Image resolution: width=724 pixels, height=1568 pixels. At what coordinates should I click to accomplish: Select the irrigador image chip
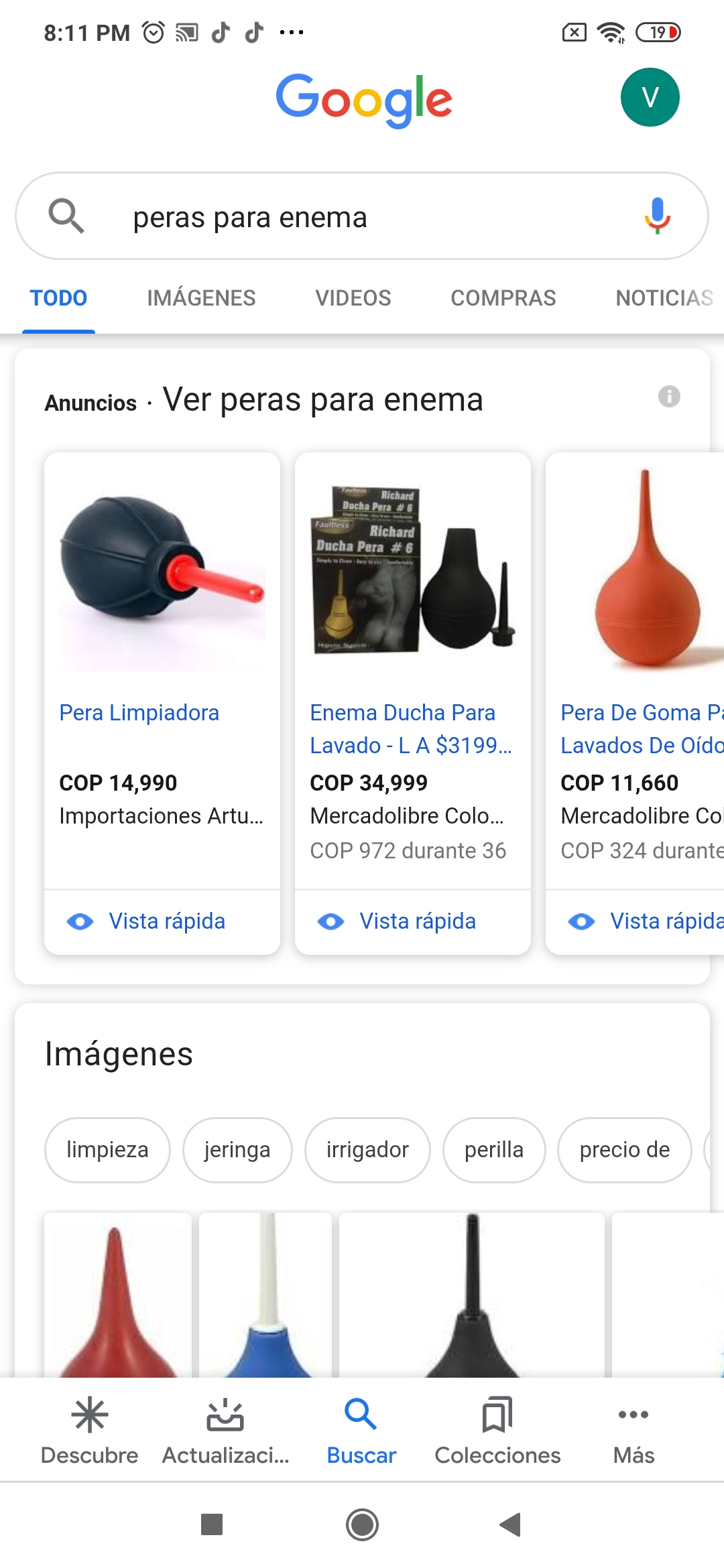pos(367,1150)
